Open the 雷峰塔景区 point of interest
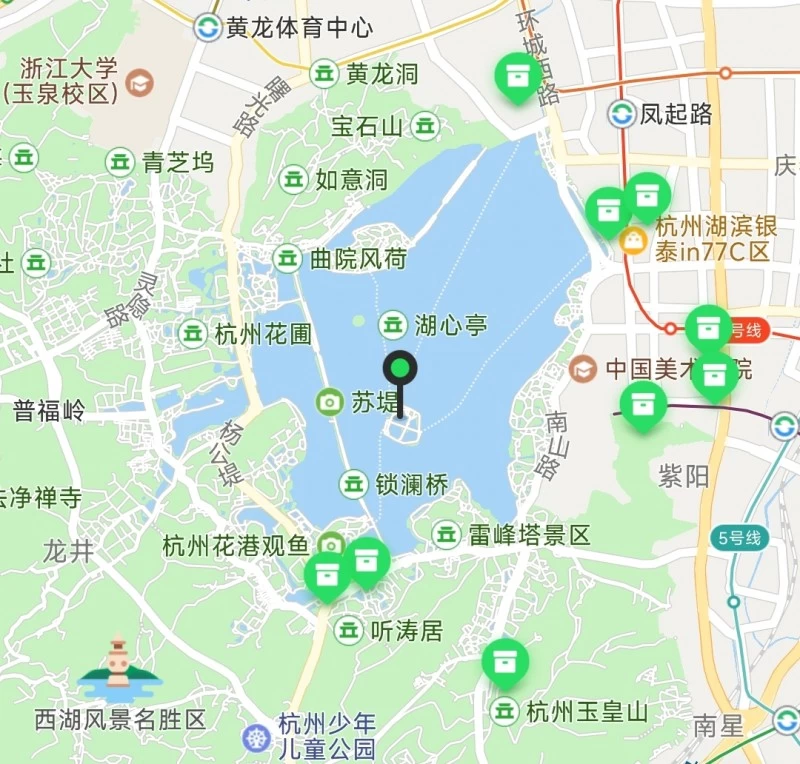Viewport: 800px width, 764px height. click(x=447, y=534)
